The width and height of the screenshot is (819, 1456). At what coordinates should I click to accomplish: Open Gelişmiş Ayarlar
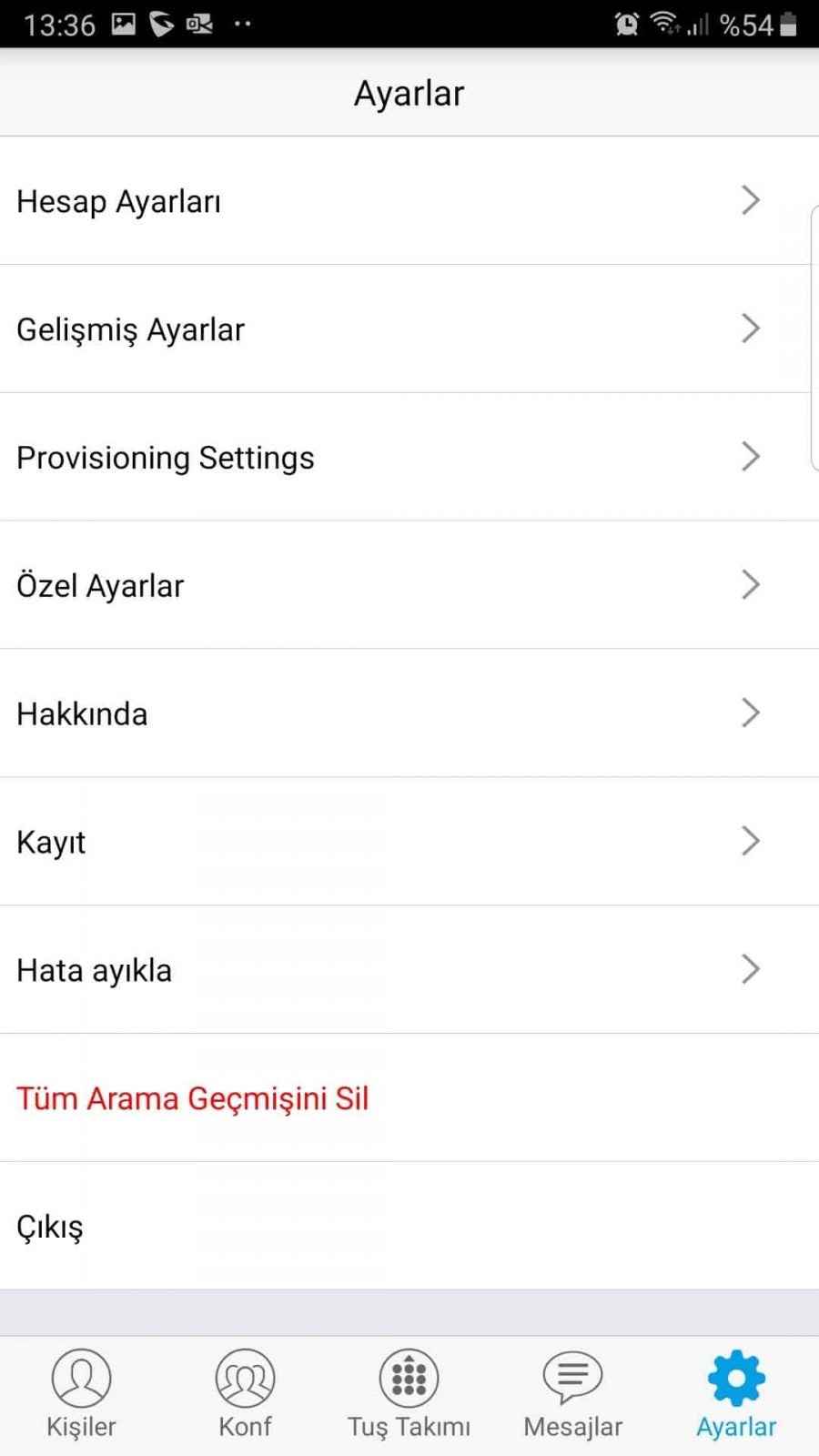pyautogui.click(x=409, y=329)
